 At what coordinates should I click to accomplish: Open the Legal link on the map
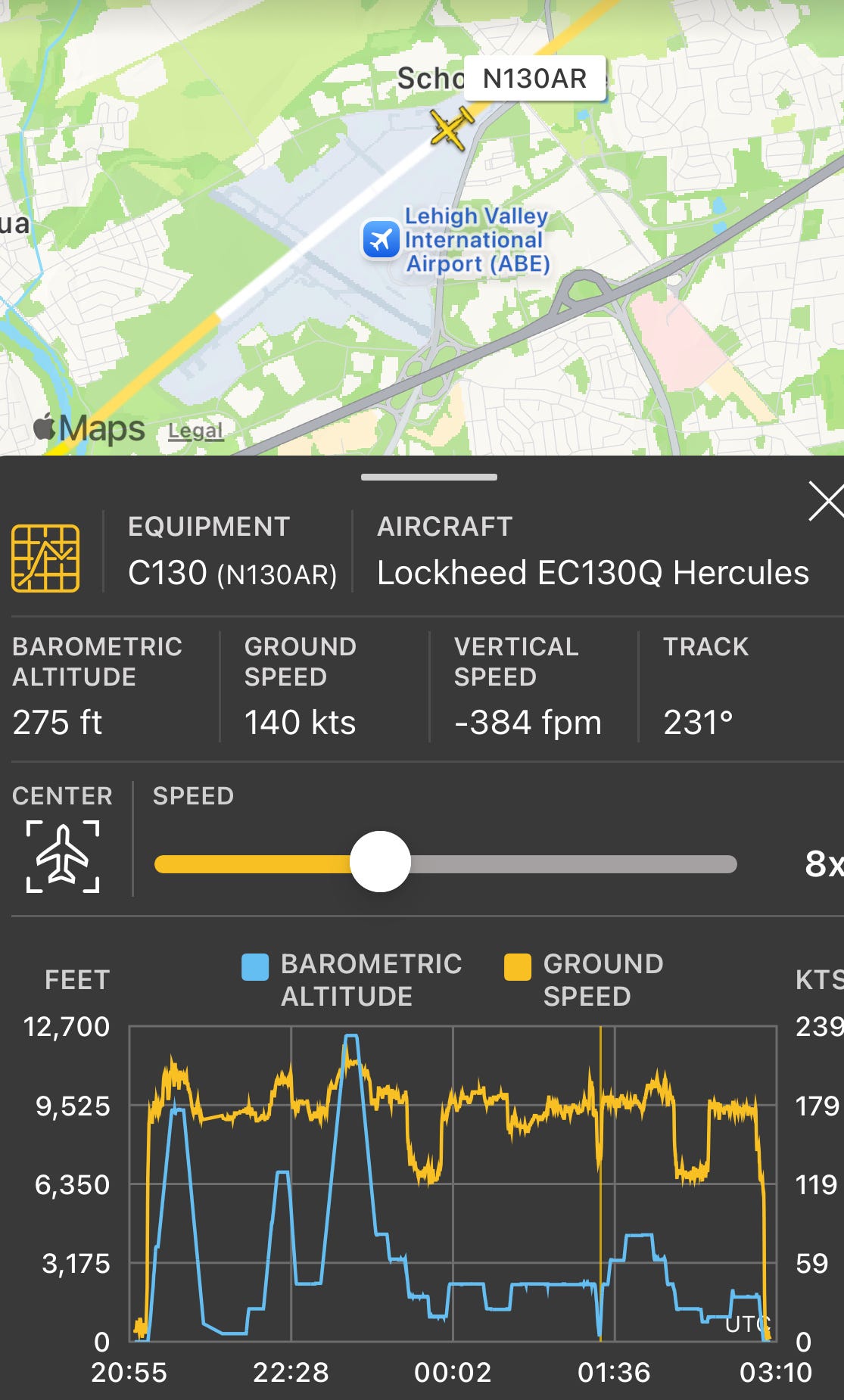click(x=195, y=431)
